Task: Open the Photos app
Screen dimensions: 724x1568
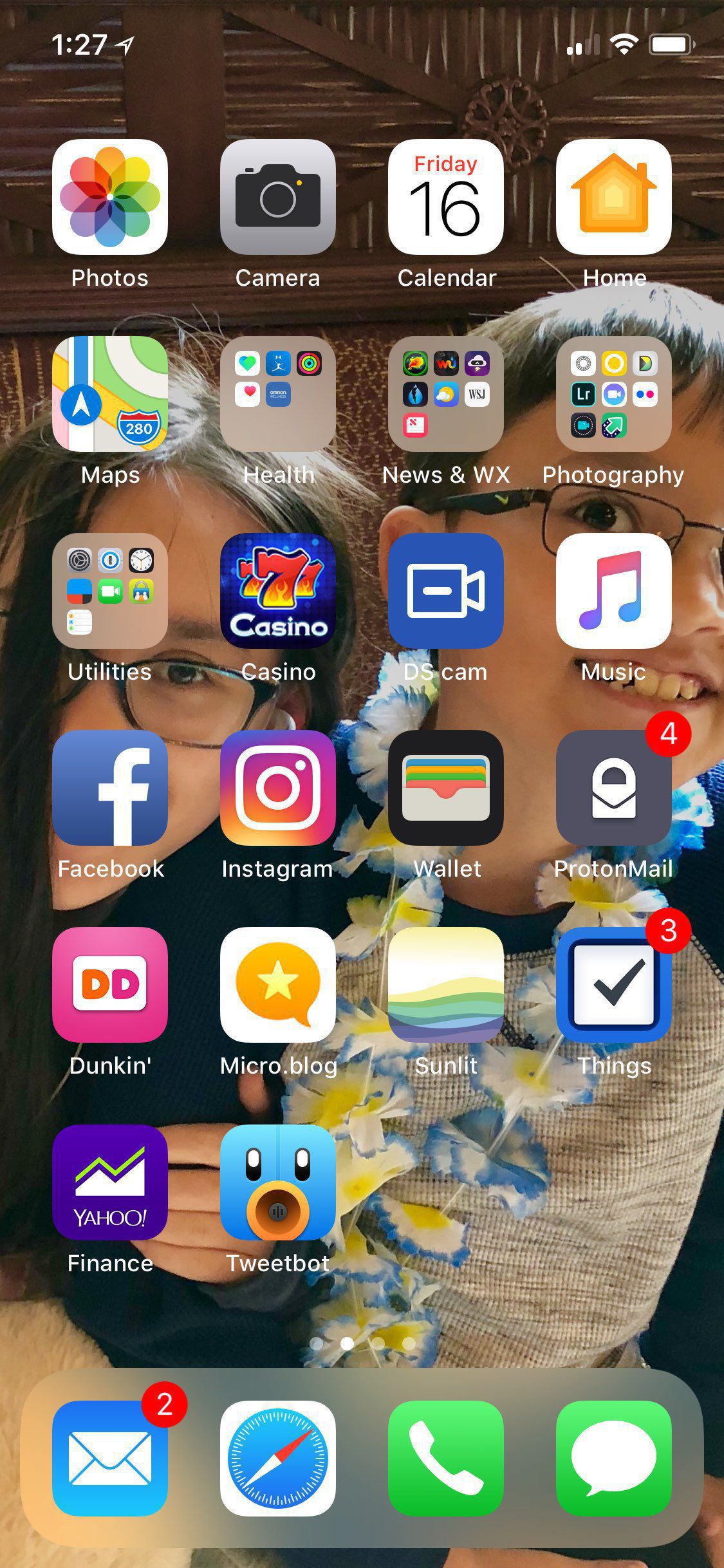Action: pyautogui.click(x=110, y=197)
